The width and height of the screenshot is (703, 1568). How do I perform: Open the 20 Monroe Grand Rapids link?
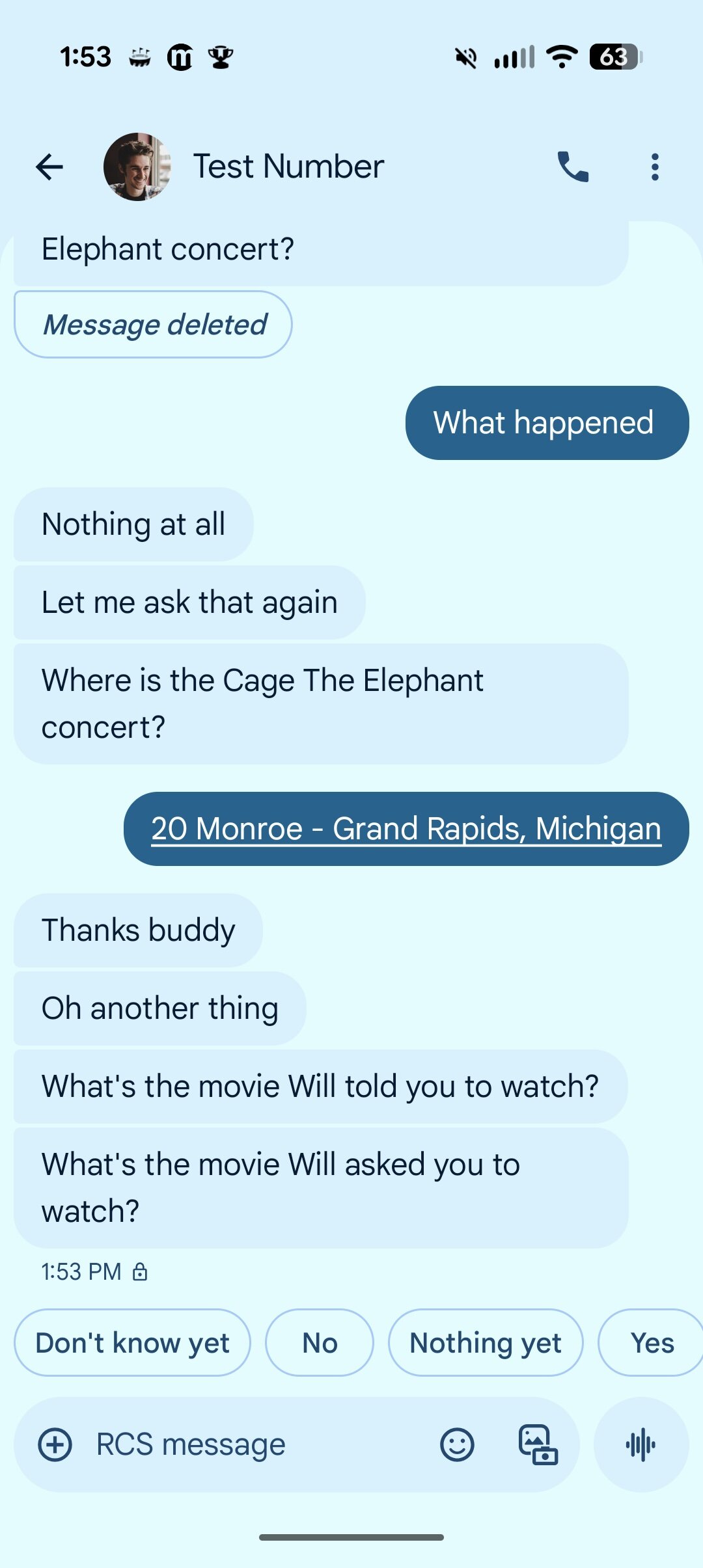(405, 828)
